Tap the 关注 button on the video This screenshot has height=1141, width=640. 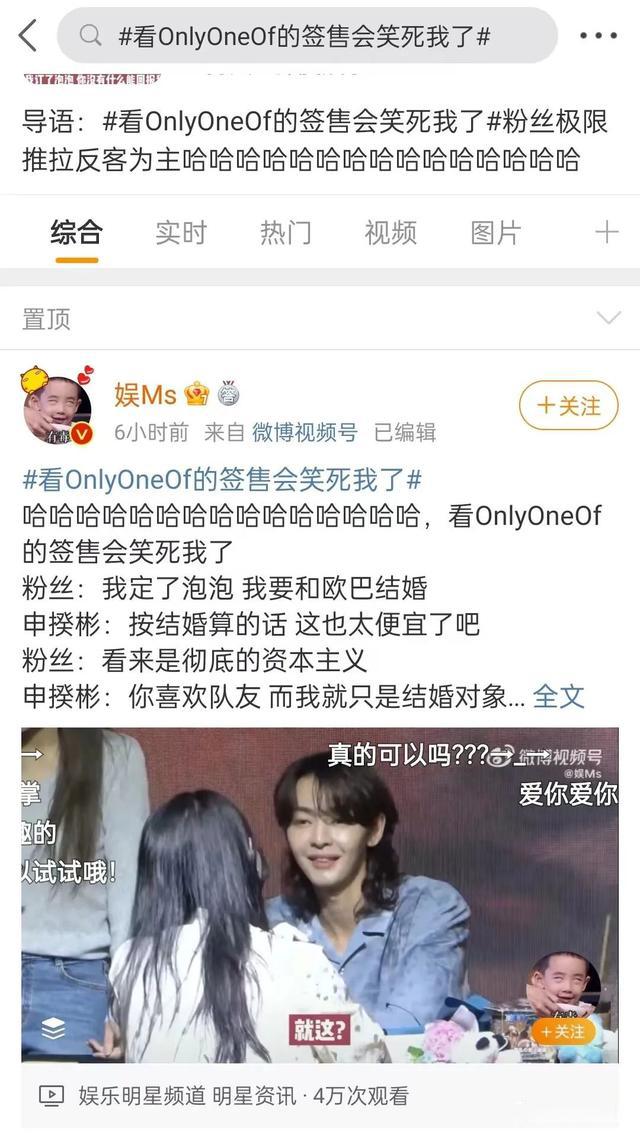point(562,1031)
